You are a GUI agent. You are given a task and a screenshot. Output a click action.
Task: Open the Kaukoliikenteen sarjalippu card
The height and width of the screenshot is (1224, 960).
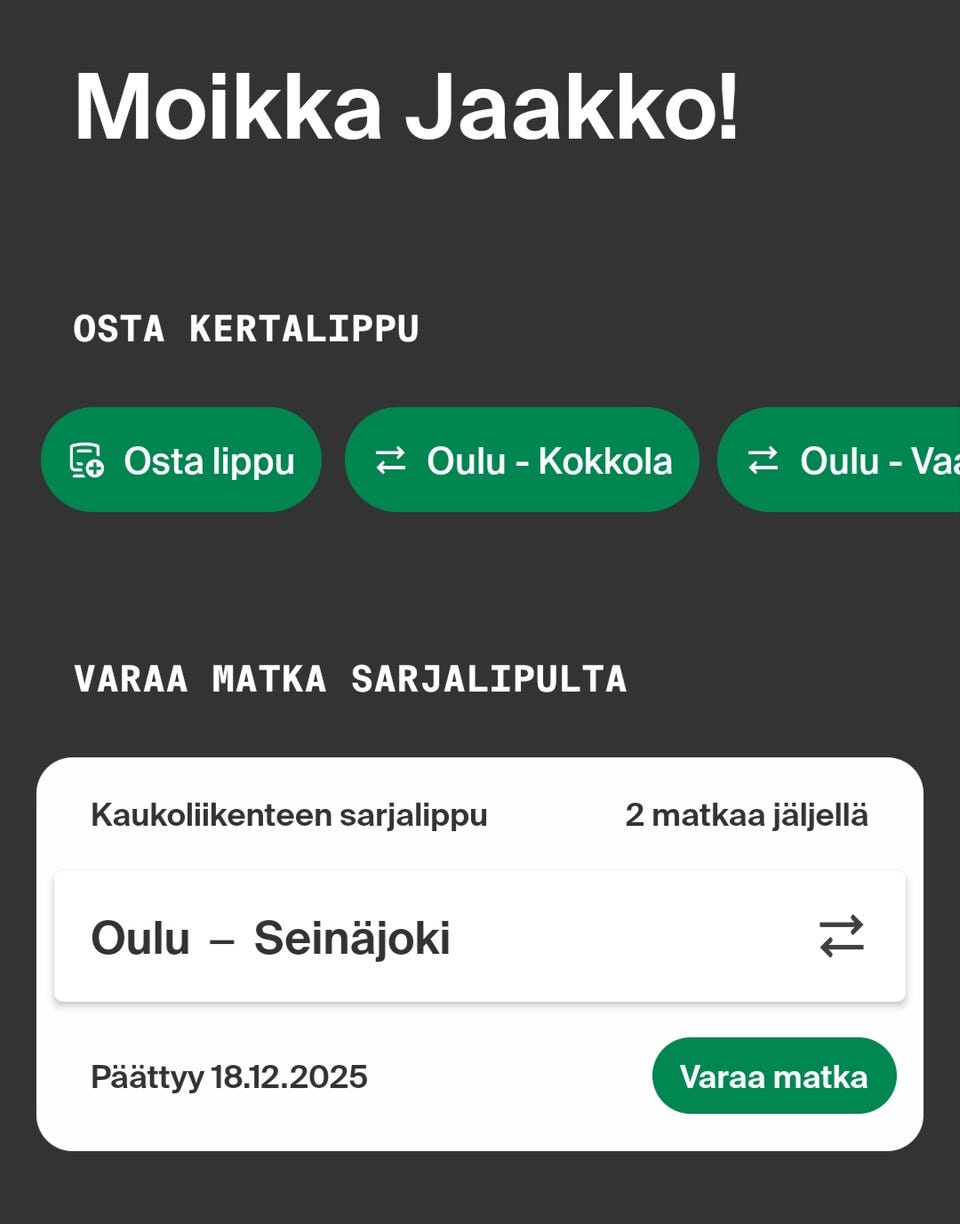tap(288, 815)
